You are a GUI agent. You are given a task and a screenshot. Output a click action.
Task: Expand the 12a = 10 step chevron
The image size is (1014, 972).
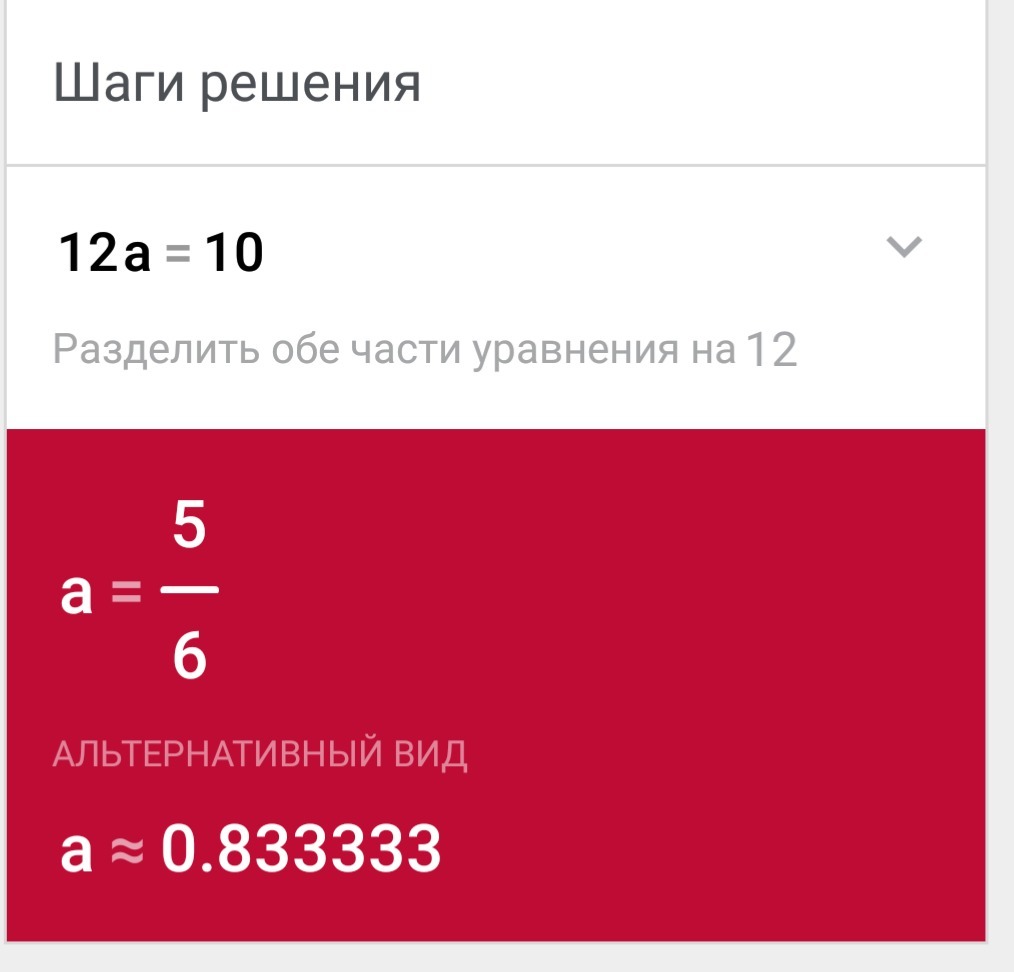click(904, 247)
